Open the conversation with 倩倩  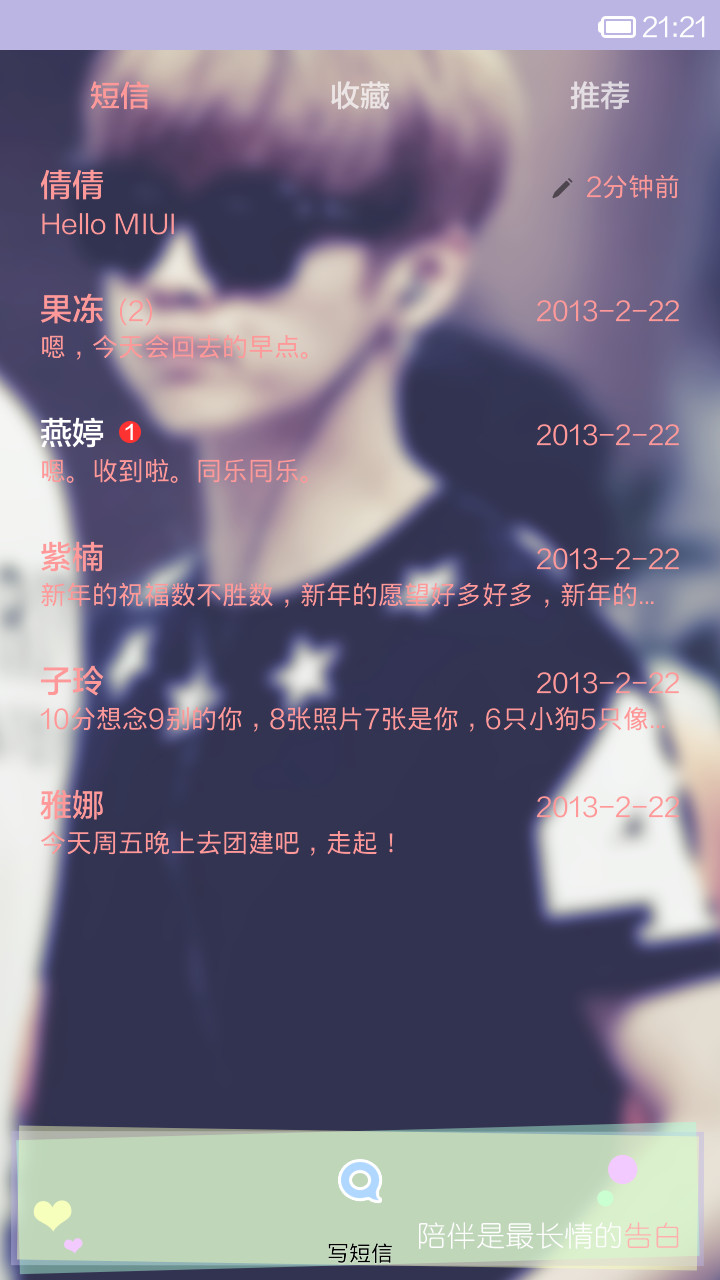click(360, 204)
